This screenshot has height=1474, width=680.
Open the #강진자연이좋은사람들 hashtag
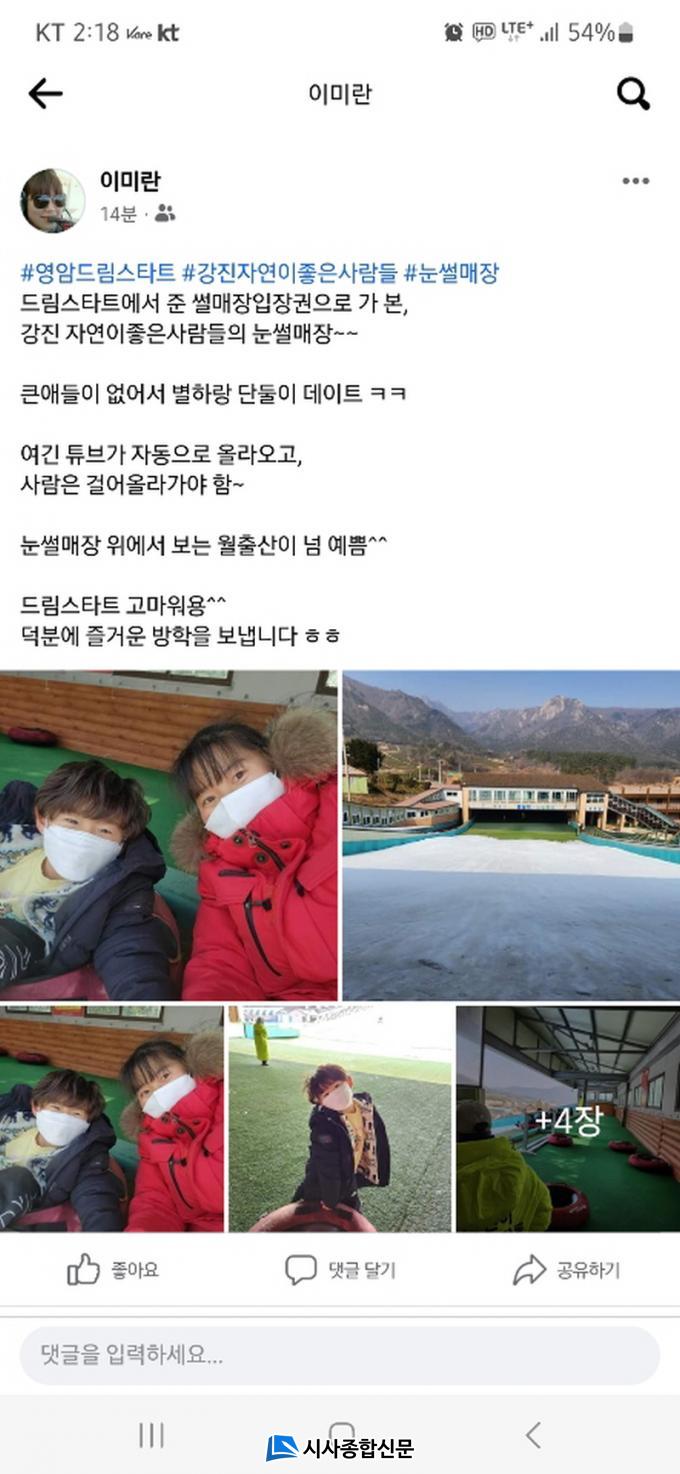click(288, 272)
